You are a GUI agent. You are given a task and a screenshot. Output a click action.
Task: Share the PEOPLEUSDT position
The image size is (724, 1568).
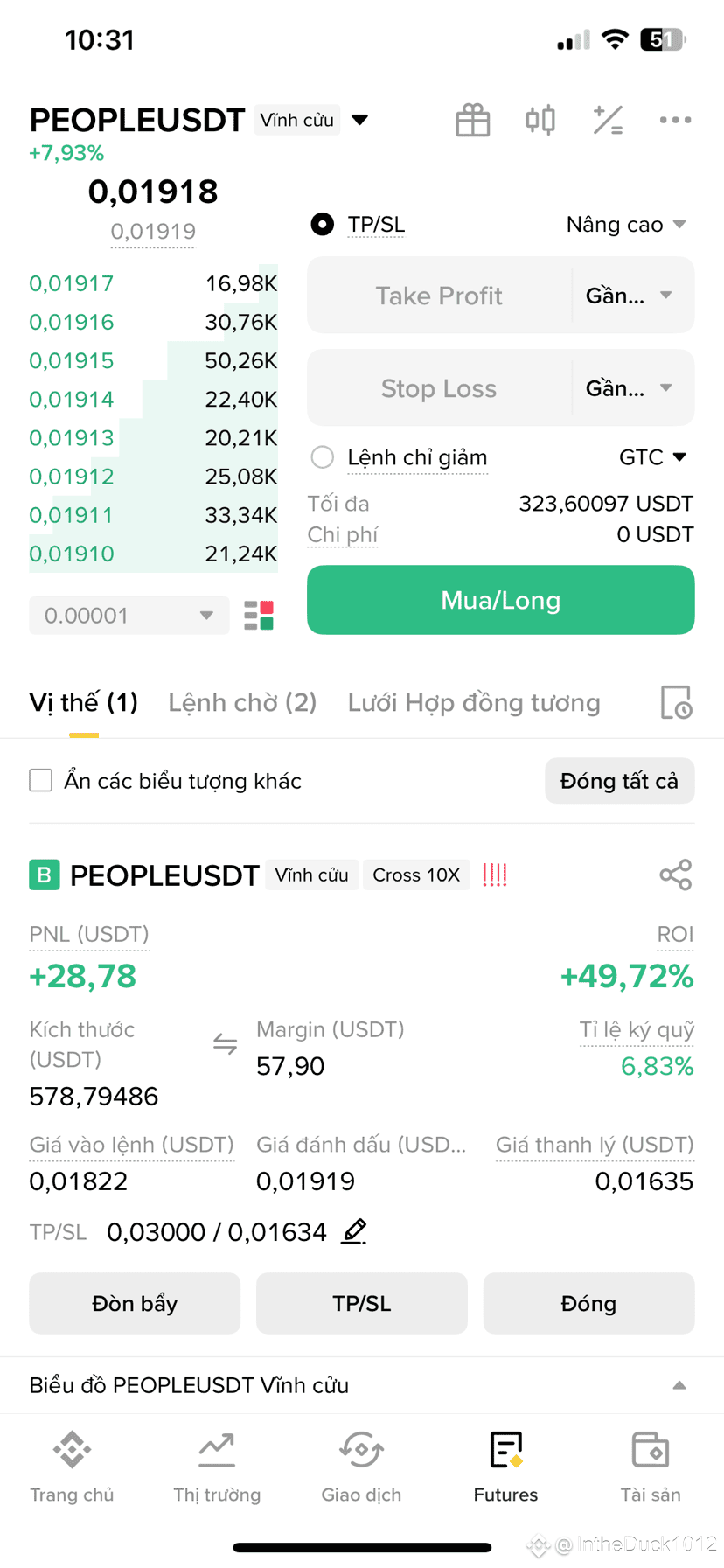click(676, 875)
